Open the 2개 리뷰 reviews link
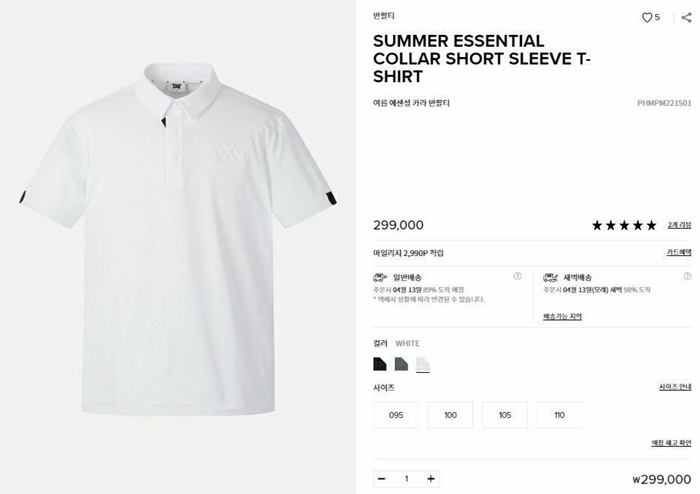 tap(679, 225)
